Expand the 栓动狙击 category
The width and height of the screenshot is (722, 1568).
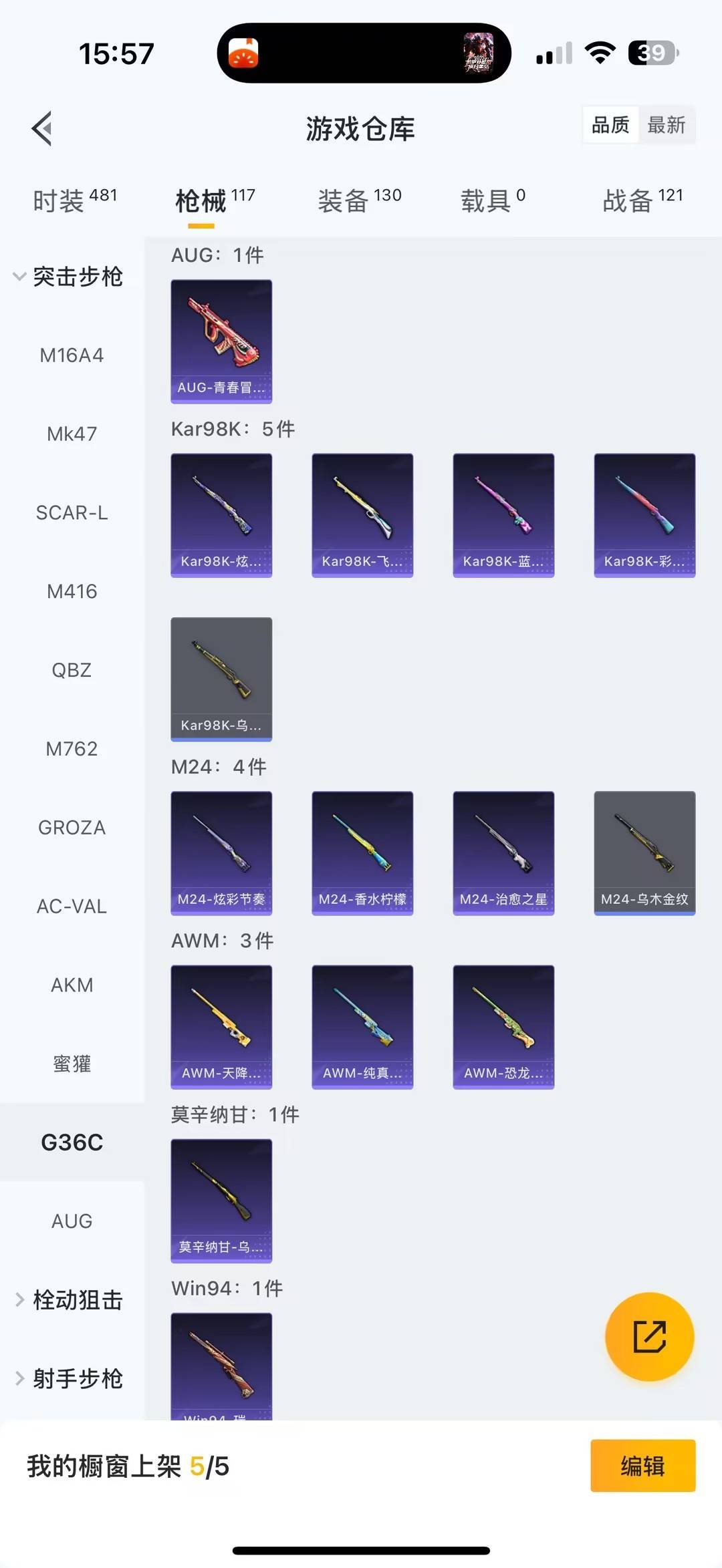tap(70, 1299)
